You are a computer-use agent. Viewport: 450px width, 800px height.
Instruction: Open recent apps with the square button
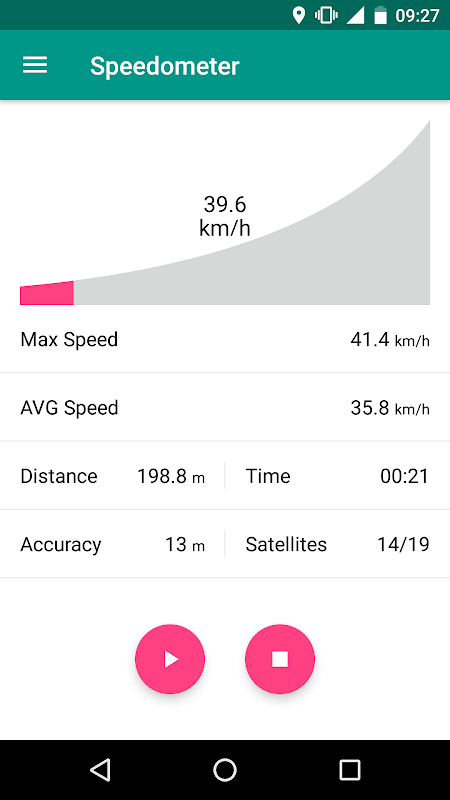coord(350,770)
